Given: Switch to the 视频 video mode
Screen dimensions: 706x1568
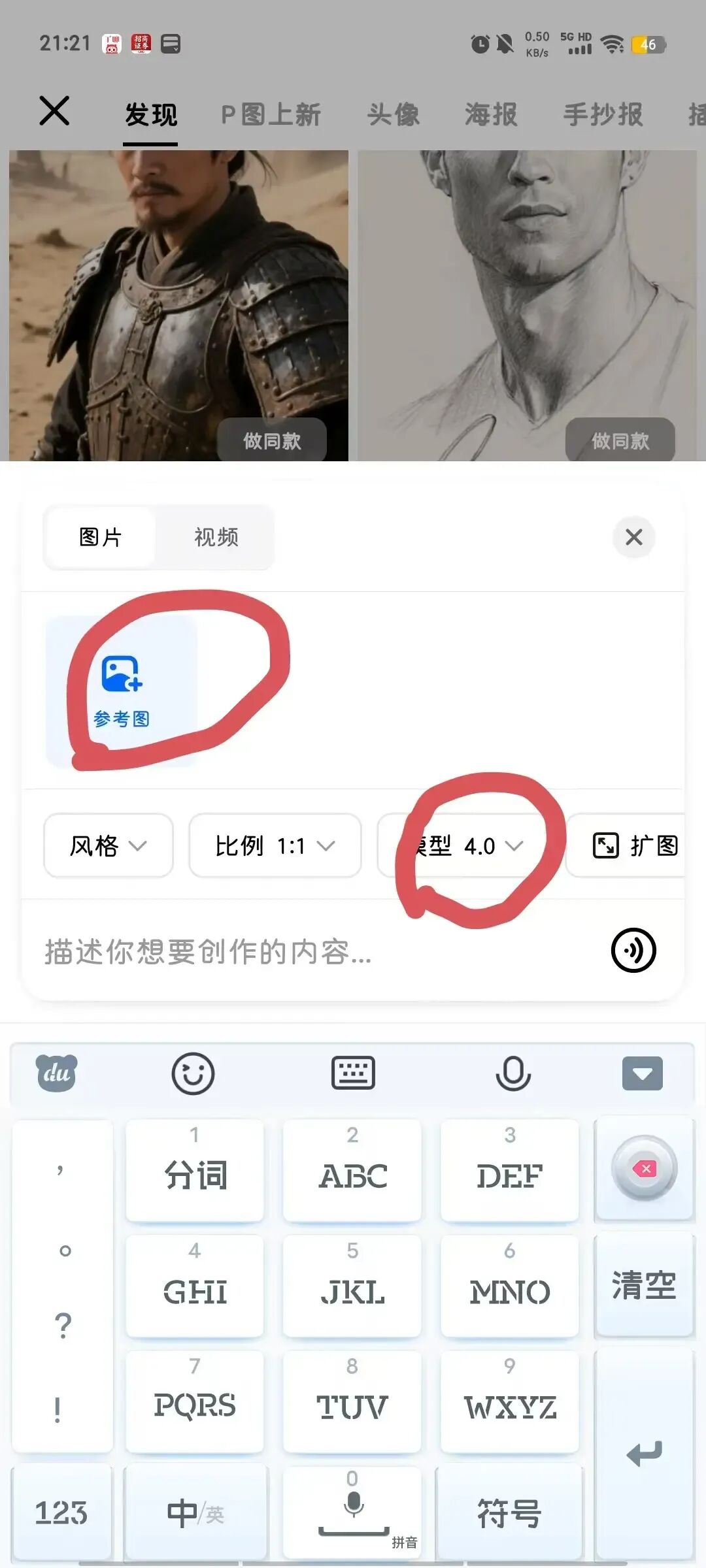Looking at the screenshot, I should (x=214, y=537).
